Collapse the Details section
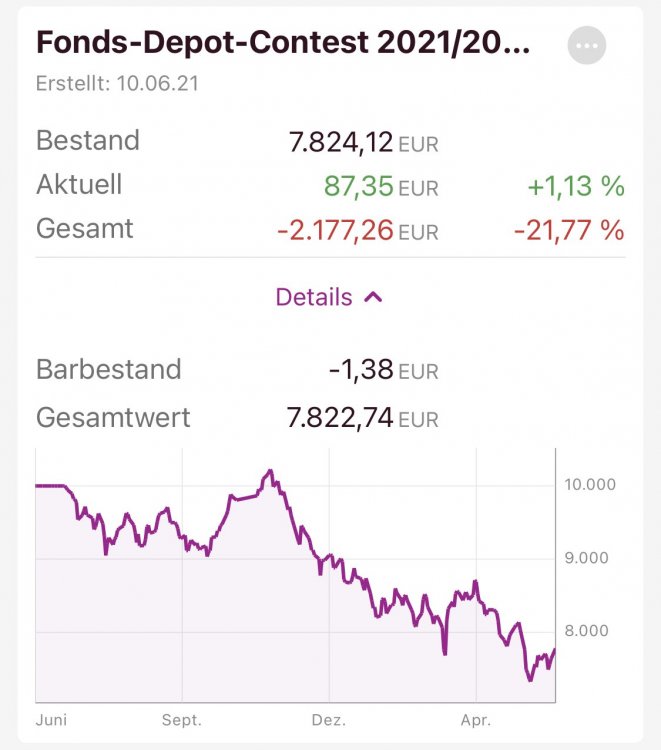The image size is (661, 750). [329, 297]
